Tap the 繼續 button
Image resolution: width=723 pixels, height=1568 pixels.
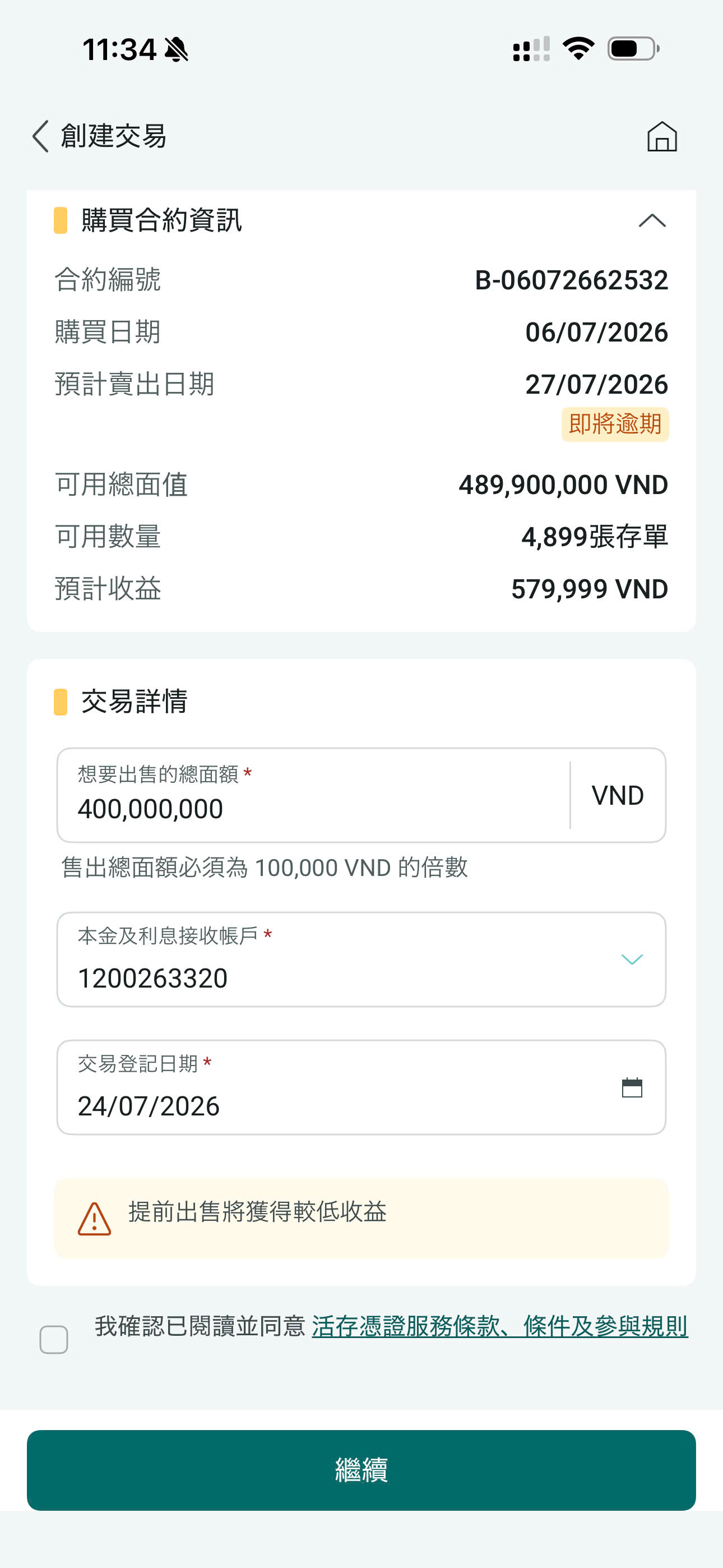coord(361,1470)
